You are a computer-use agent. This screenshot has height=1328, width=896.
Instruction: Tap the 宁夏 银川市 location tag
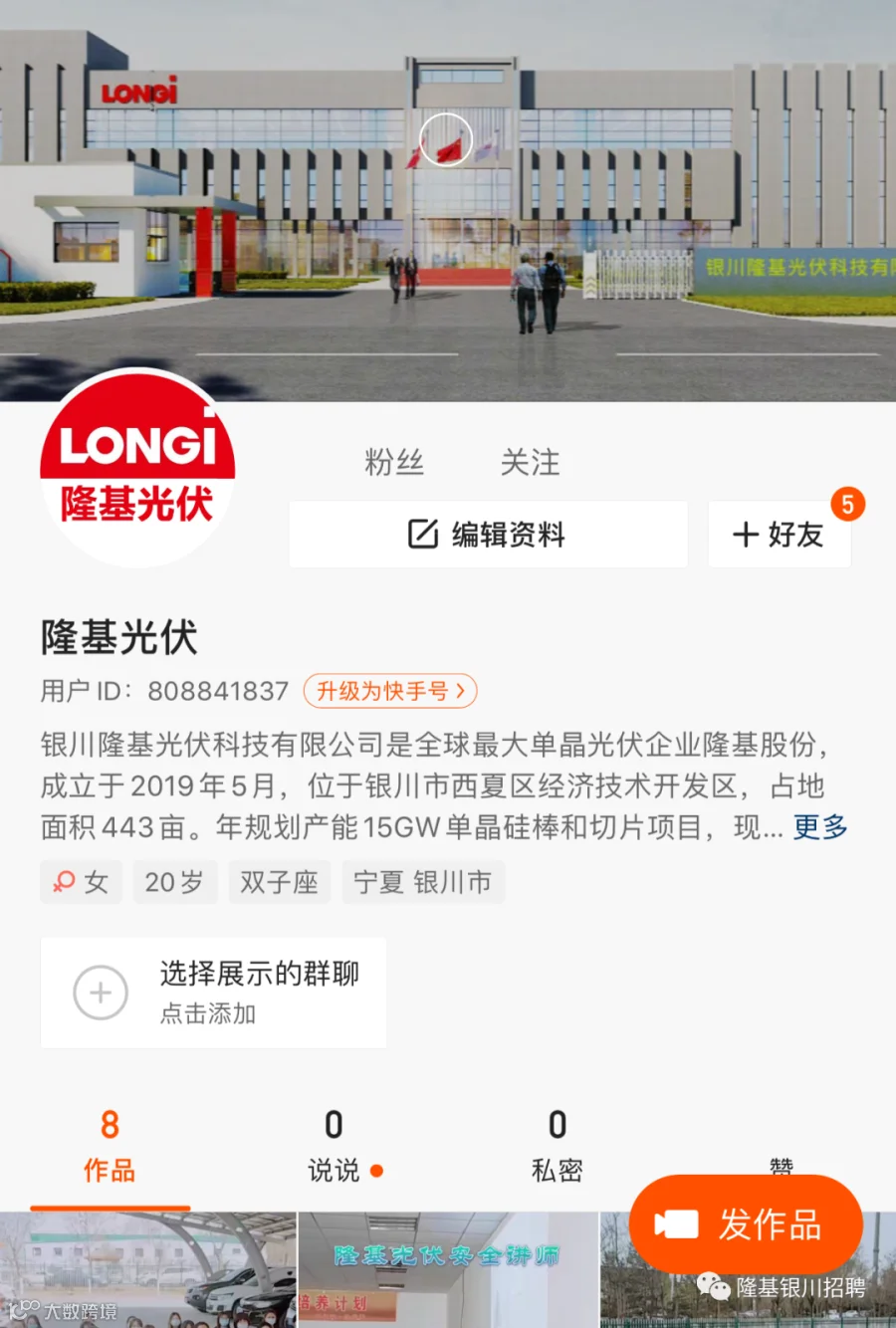tap(423, 882)
